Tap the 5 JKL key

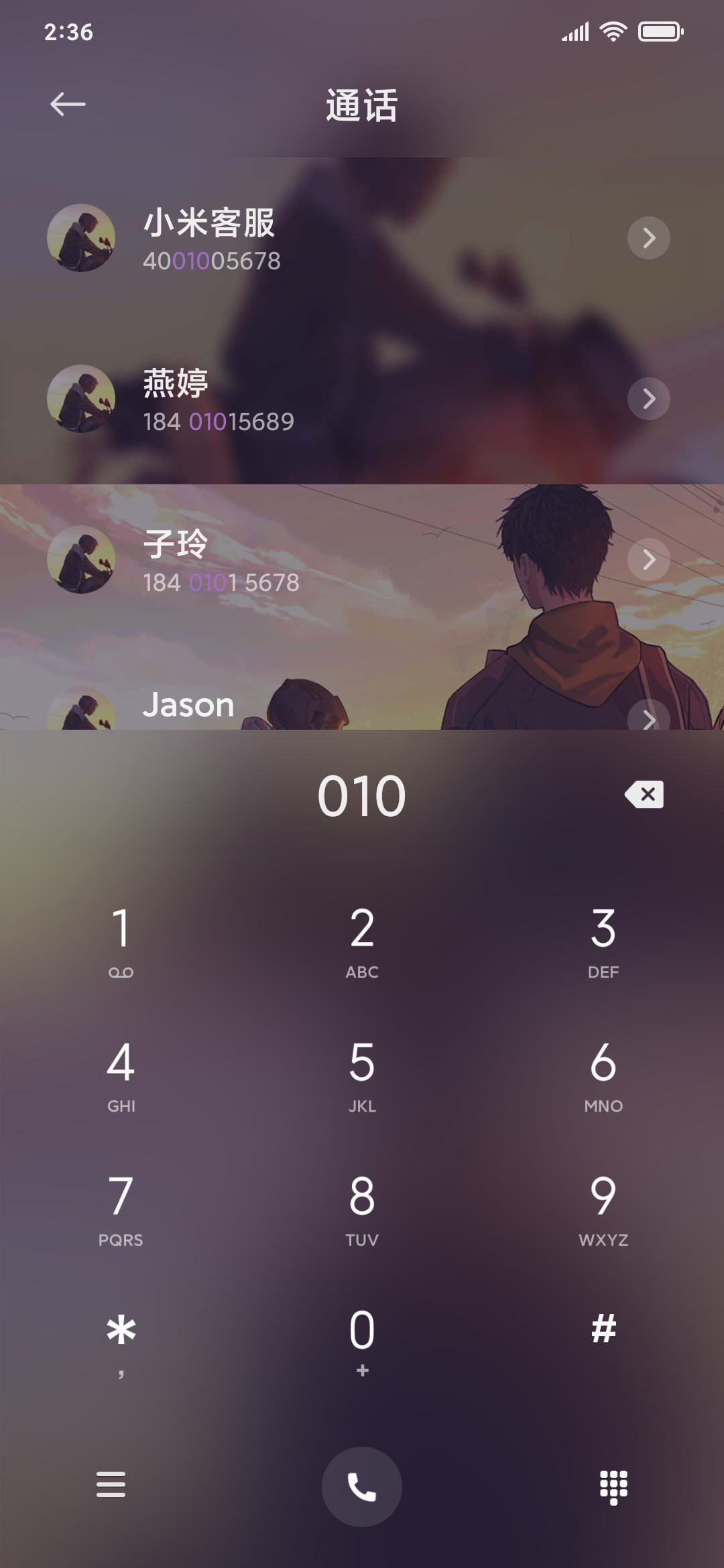[362, 1075]
